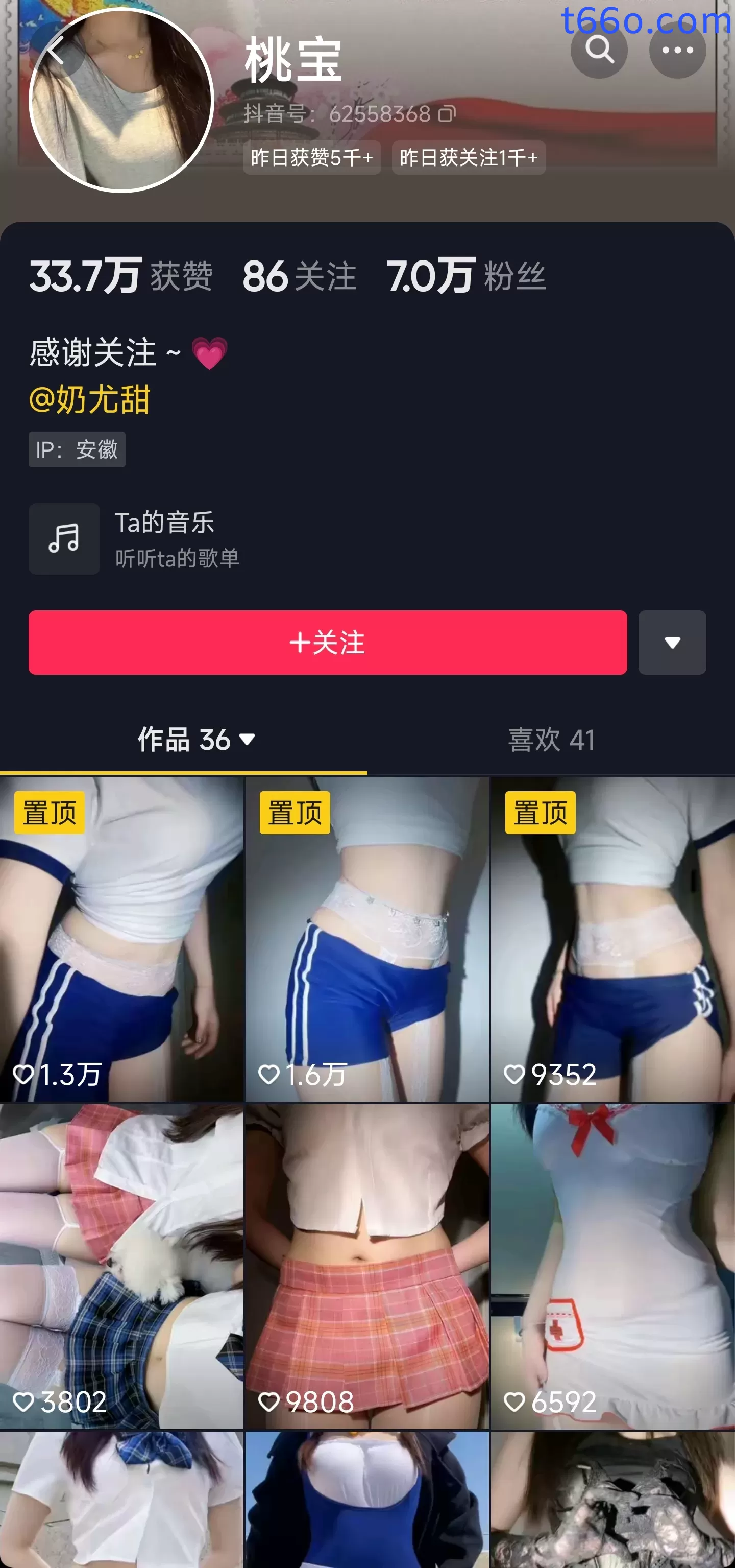This screenshot has height=1568, width=735.
Task: Navigate back using the back arrow icon
Action: 57,50
